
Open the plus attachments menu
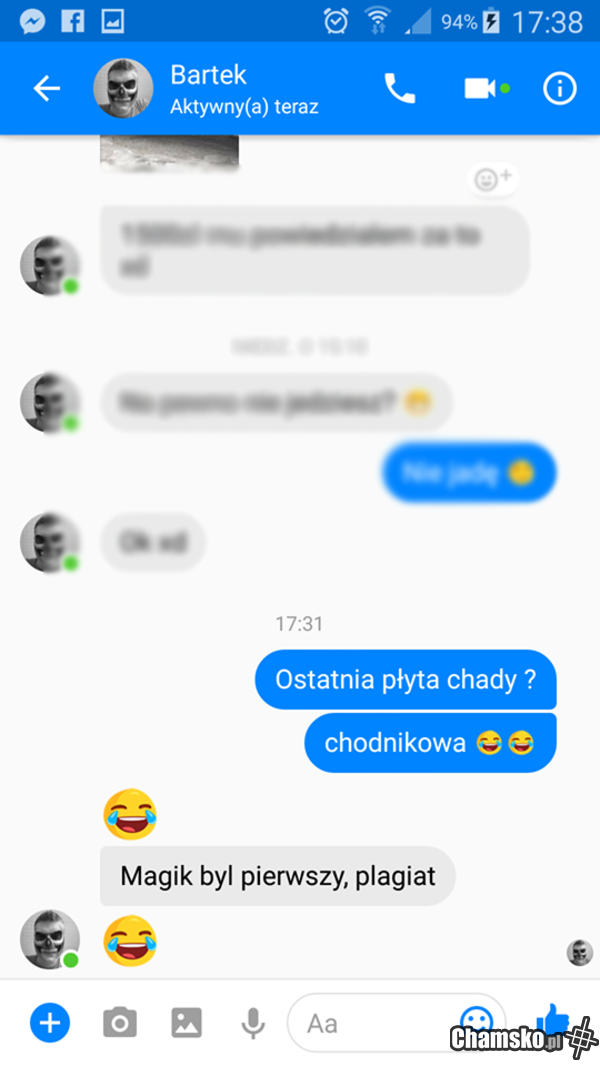click(x=50, y=1022)
